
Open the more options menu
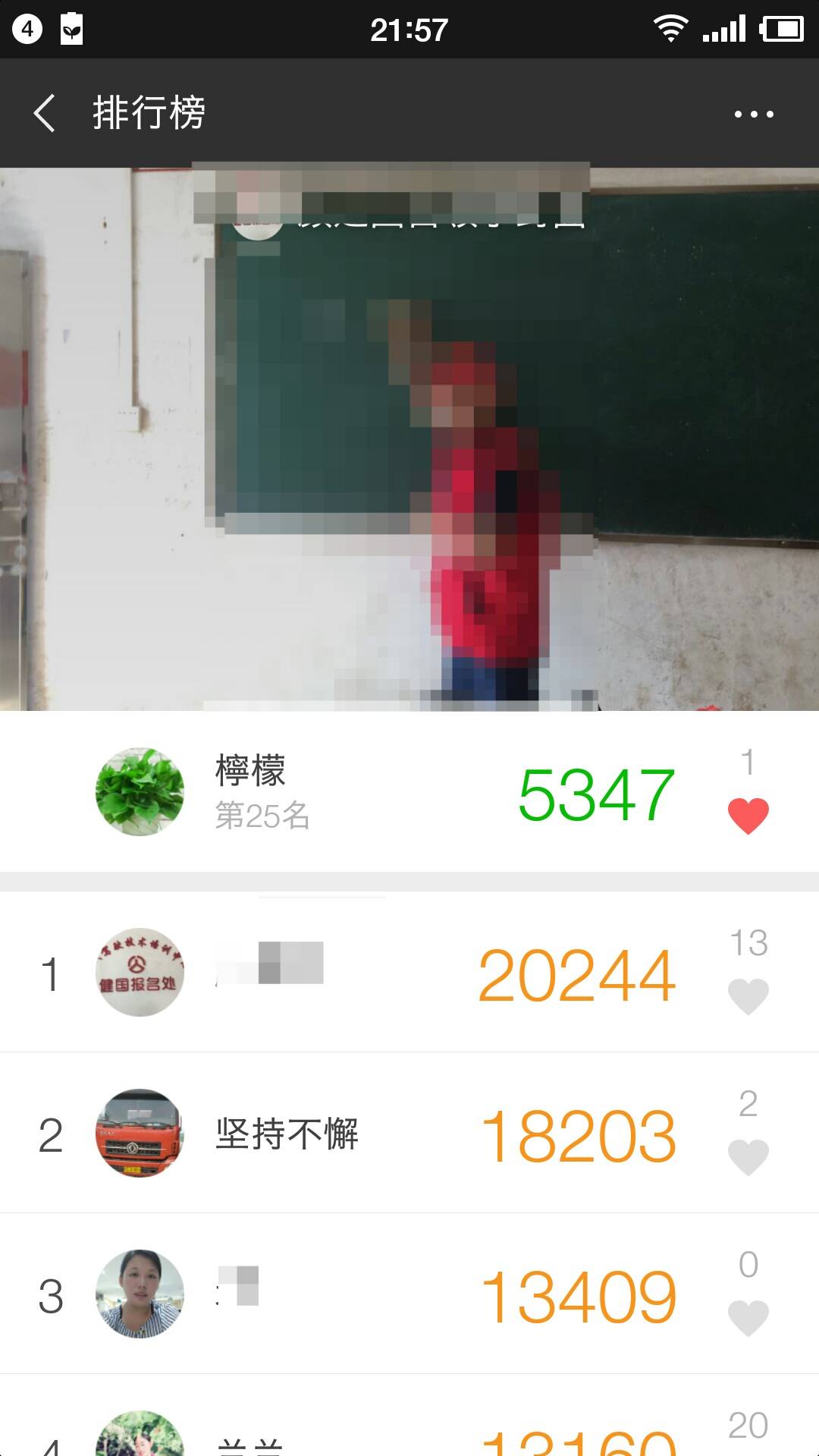(752, 112)
